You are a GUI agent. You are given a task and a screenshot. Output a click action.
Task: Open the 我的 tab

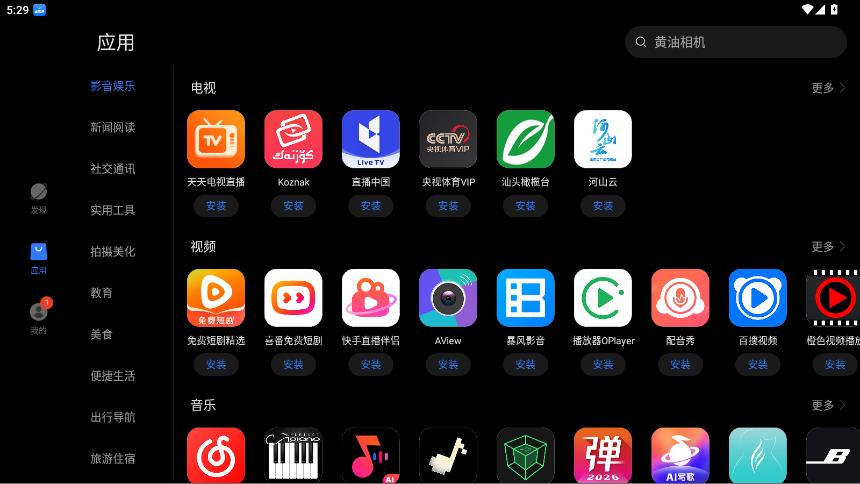tap(38, 318)
